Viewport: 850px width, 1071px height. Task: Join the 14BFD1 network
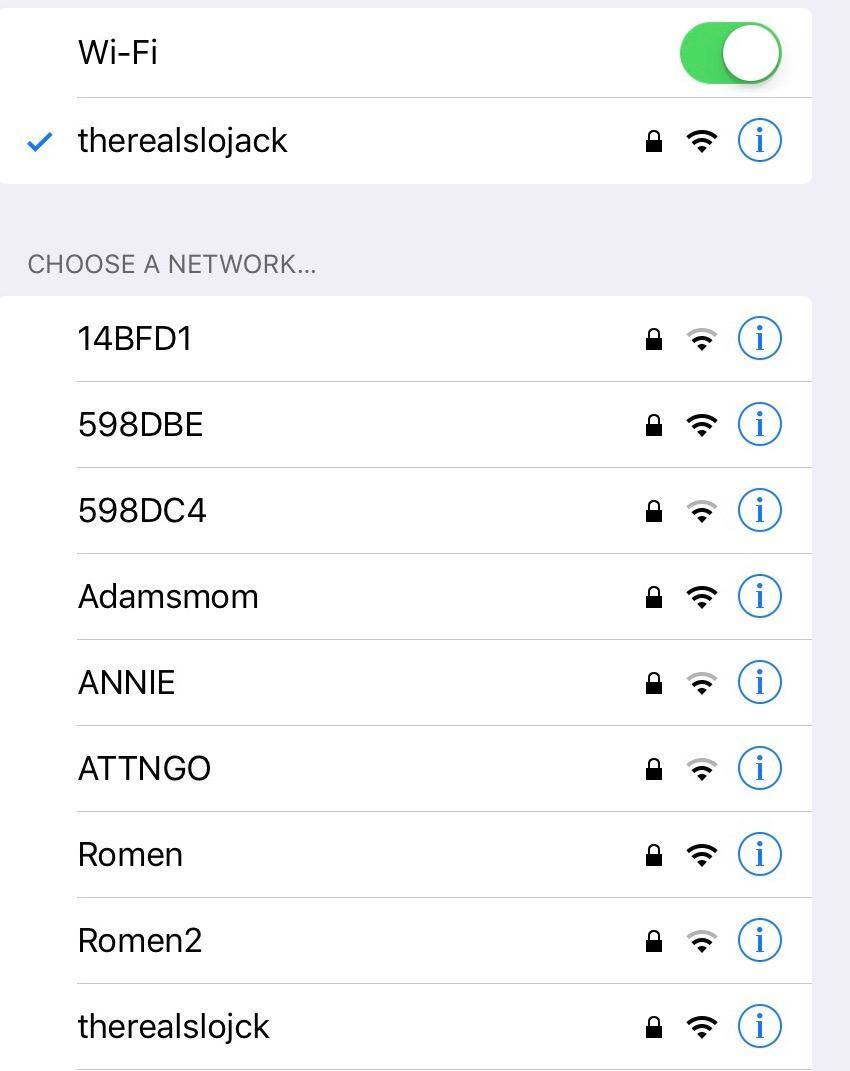pos(135,339)
